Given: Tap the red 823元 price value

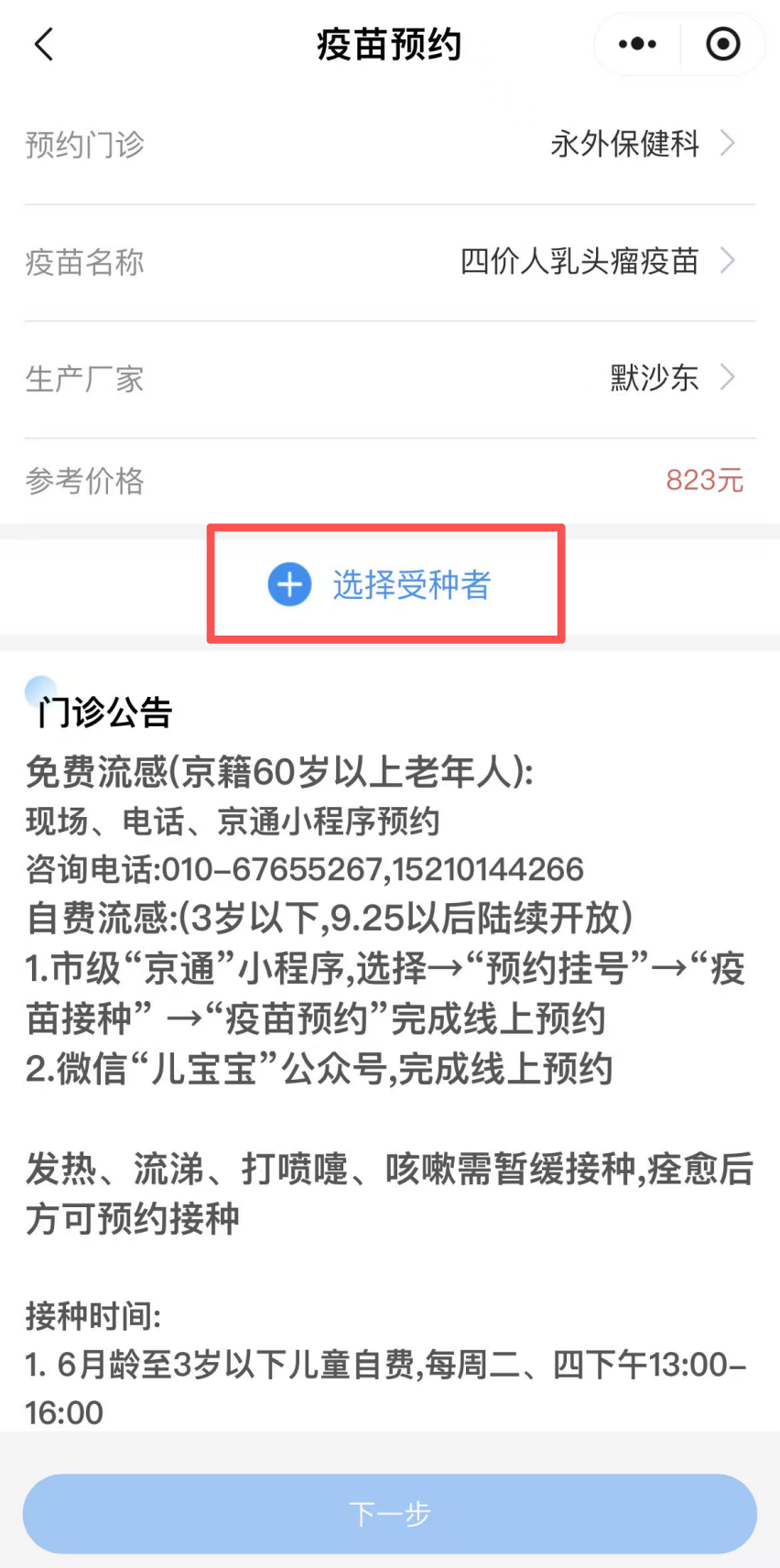Looking at the screenshot, I should pyautogui.click(x=705, y=480).
